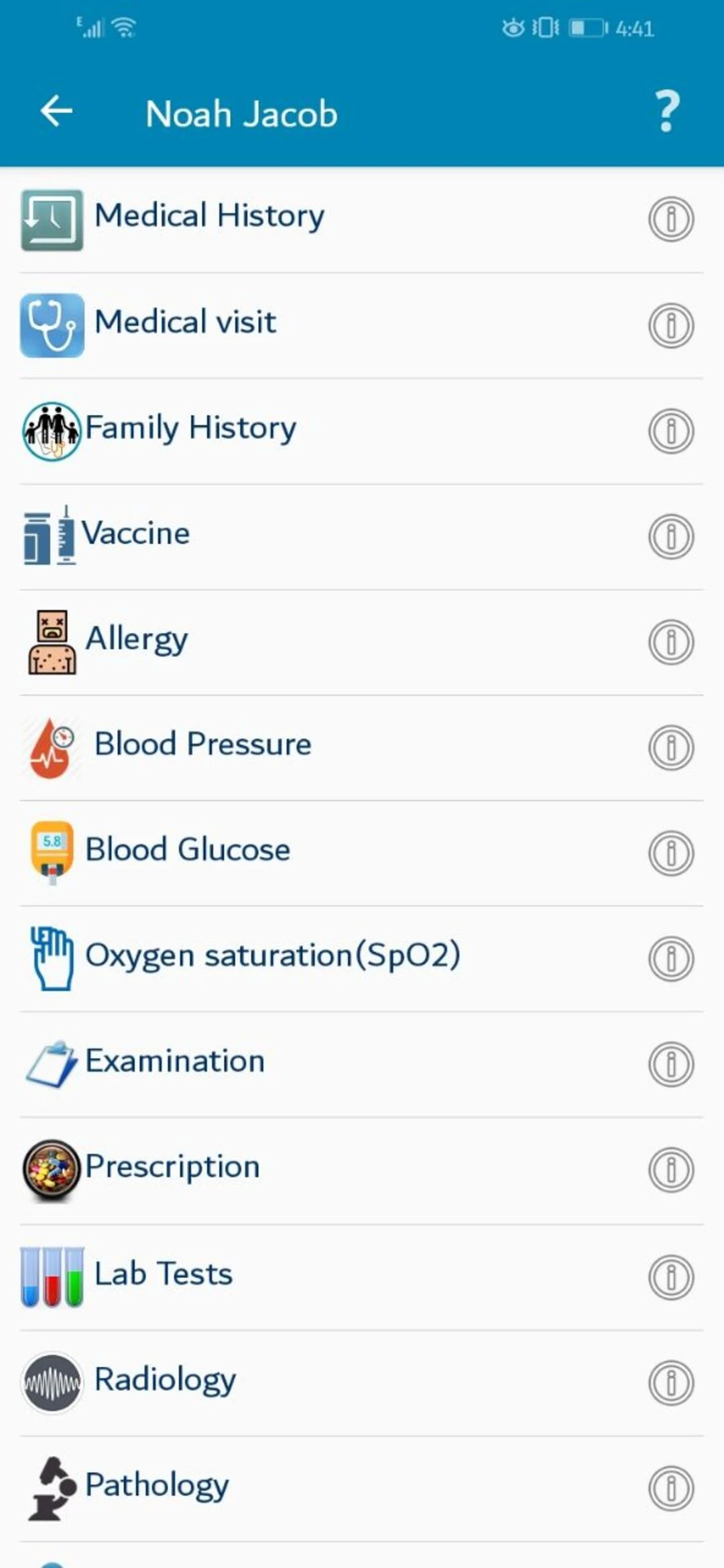Open the Allergy list
The height and width of the screenshot is (1568, 724).
pos(137,640)
